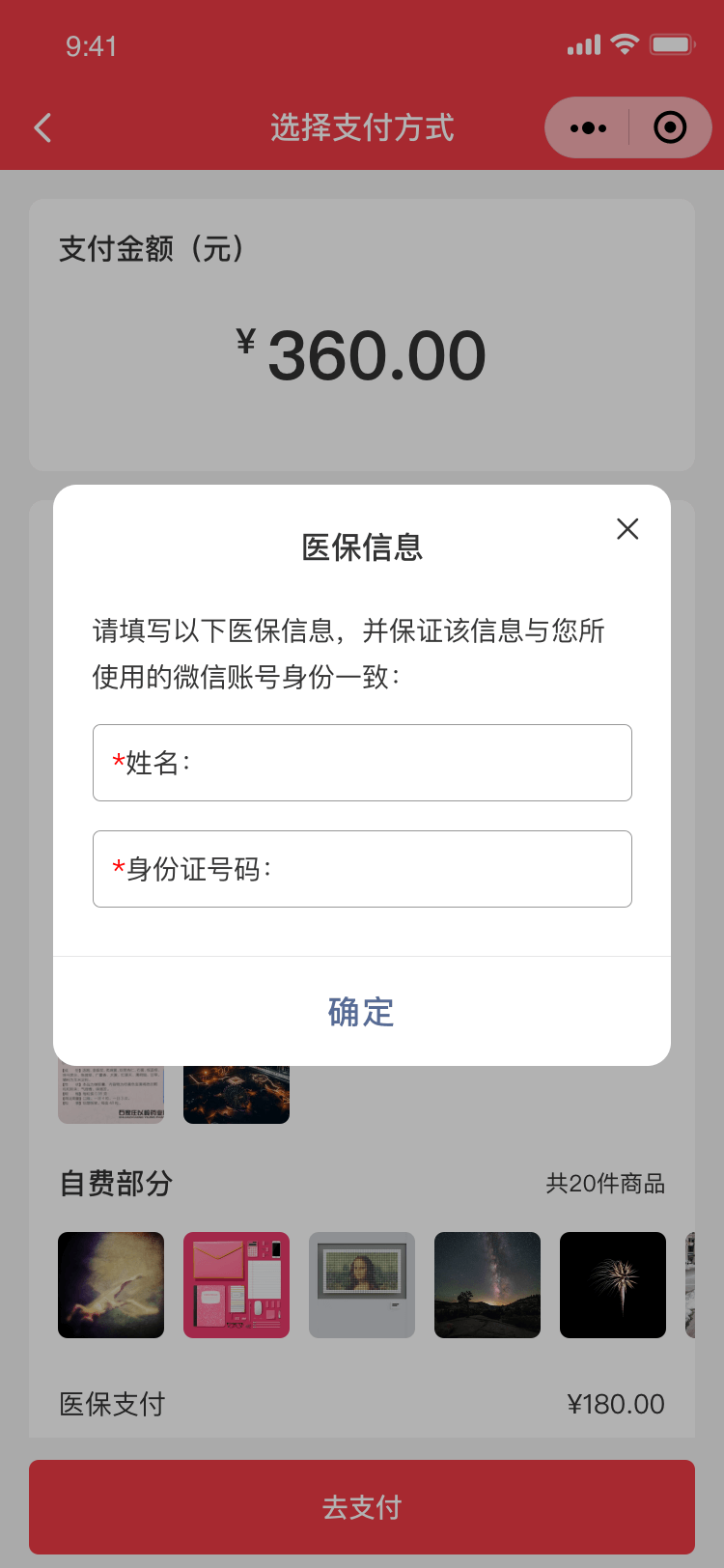Go back using the header arrow
724x1568 pixels.
42,127
